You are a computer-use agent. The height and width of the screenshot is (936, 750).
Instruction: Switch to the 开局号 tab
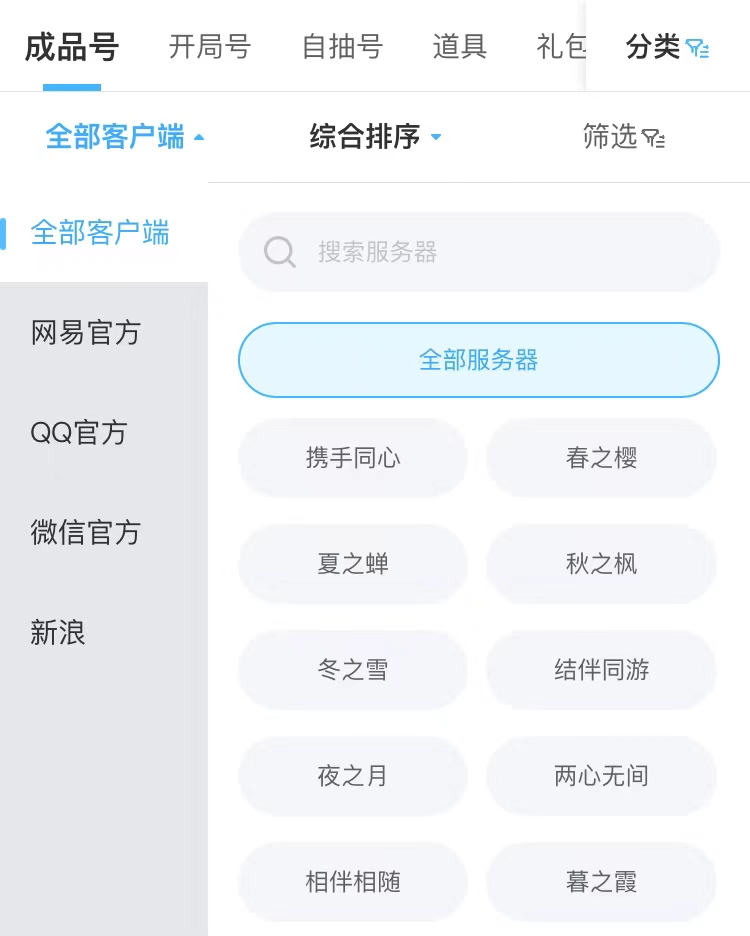point(209,46)
